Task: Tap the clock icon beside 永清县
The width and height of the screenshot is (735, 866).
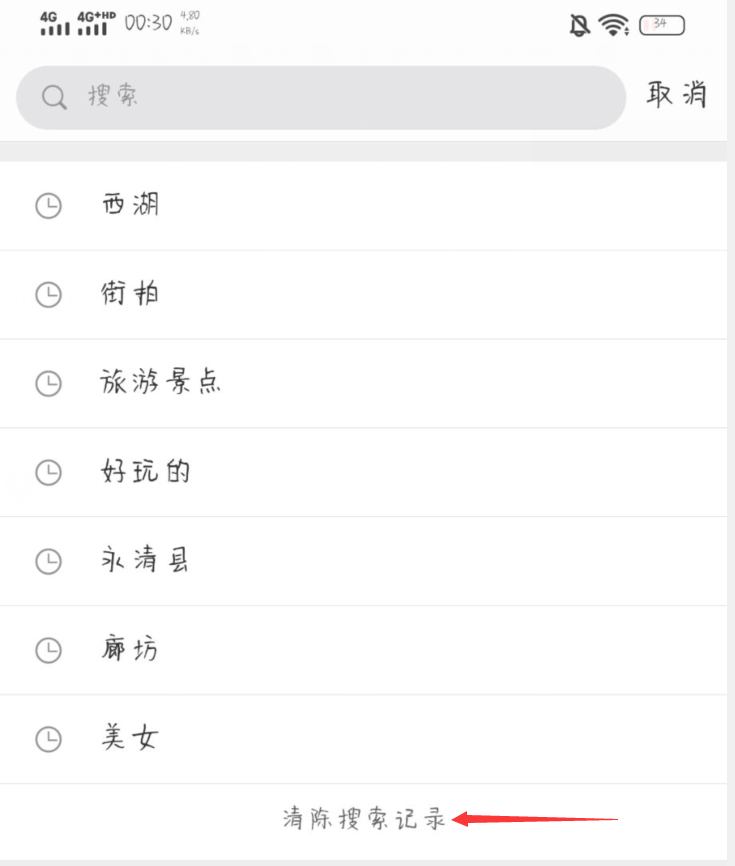Action: click(x=48, y=561)
